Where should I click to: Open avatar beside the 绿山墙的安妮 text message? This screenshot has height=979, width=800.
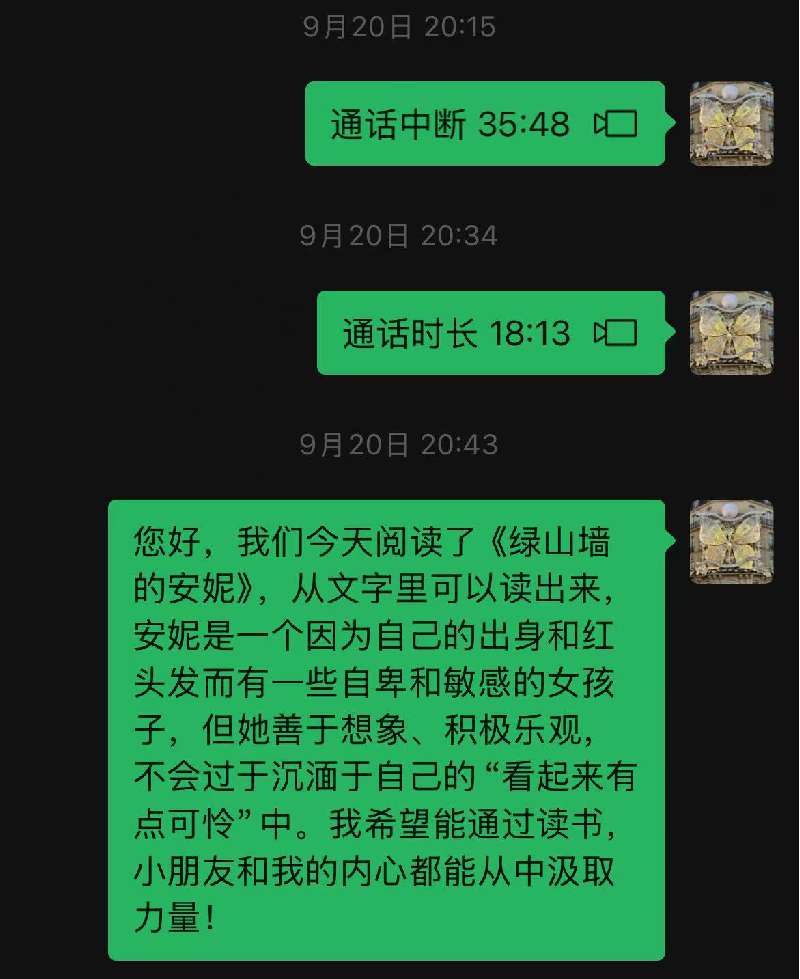pyautogui.click(x=732, y=541)
